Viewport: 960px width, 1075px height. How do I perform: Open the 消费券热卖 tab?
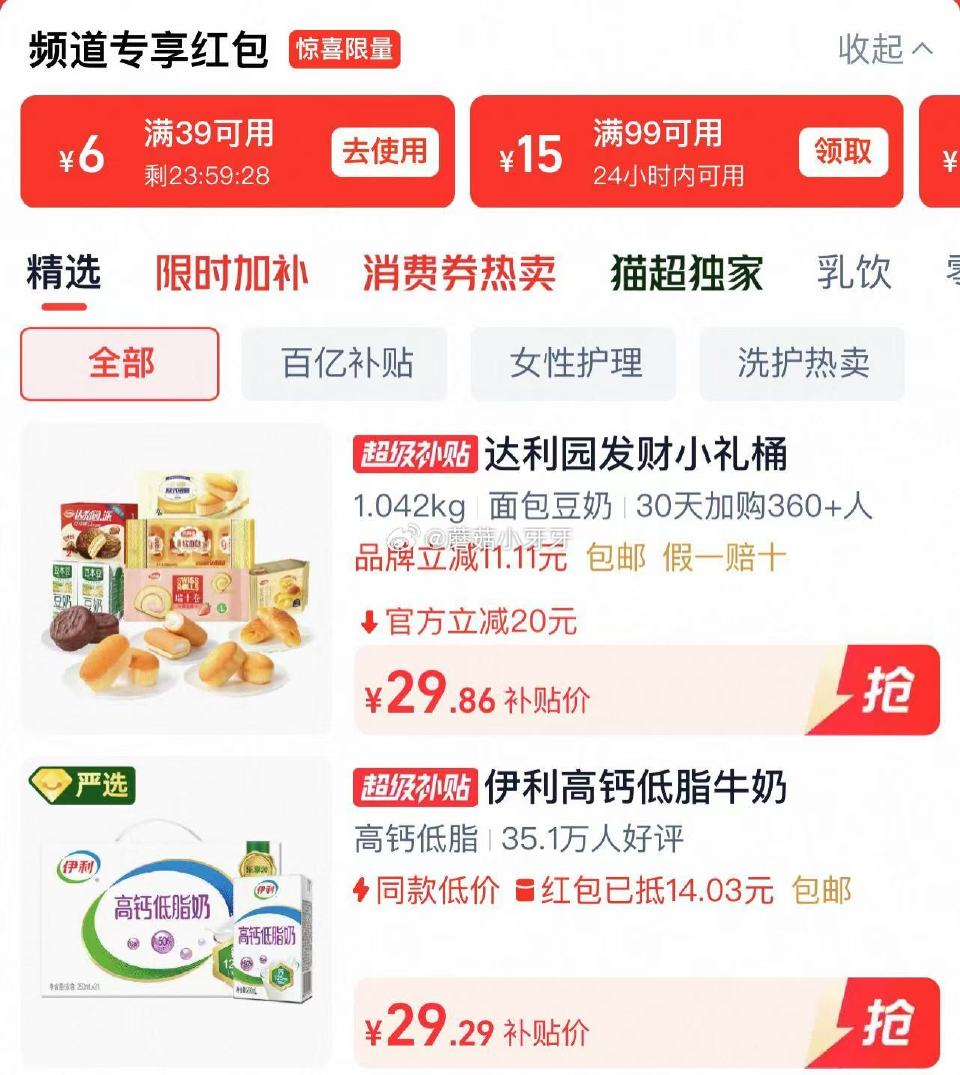460,271
